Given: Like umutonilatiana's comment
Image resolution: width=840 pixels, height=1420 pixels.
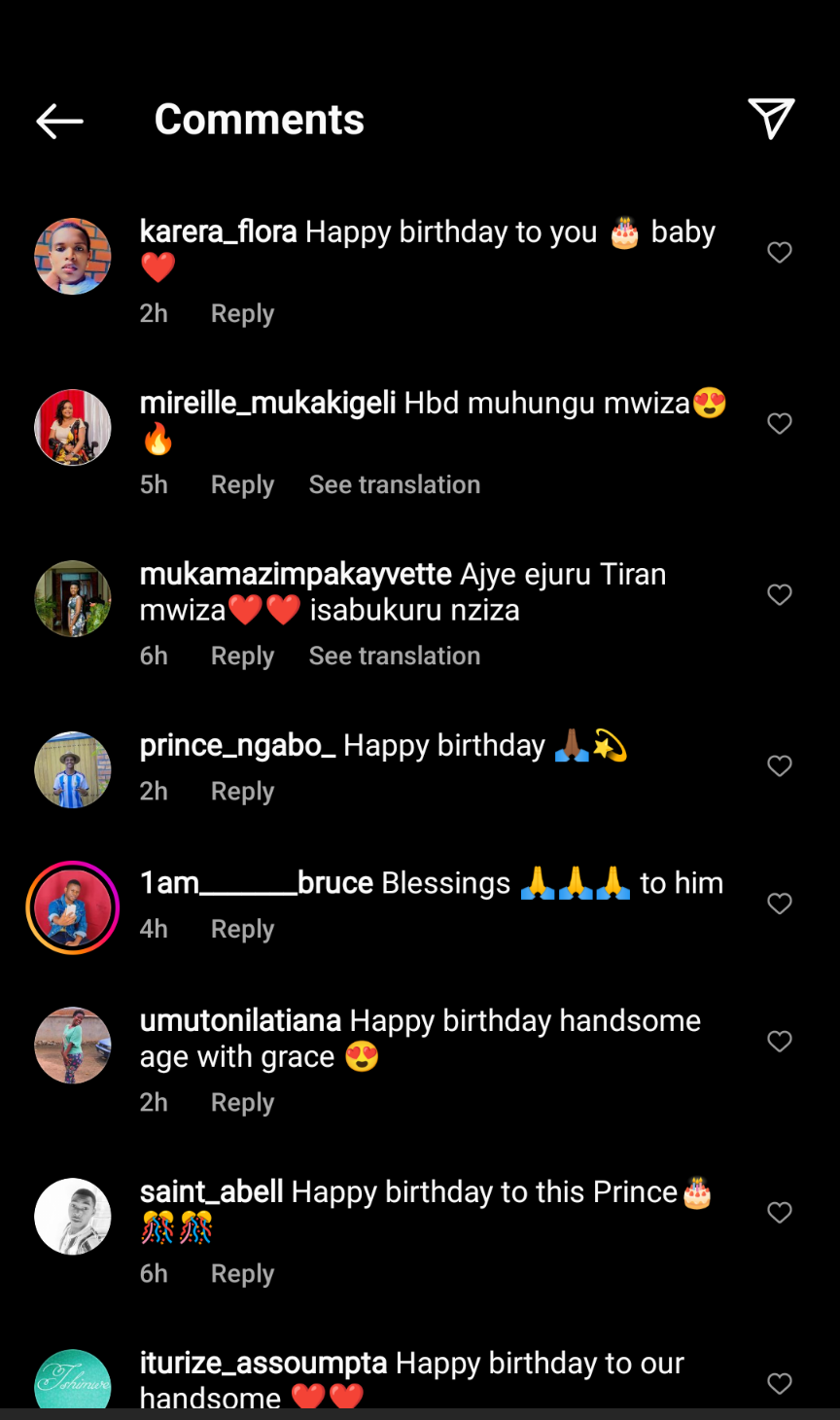Looking at the screenshot, I should point(780,1042).
